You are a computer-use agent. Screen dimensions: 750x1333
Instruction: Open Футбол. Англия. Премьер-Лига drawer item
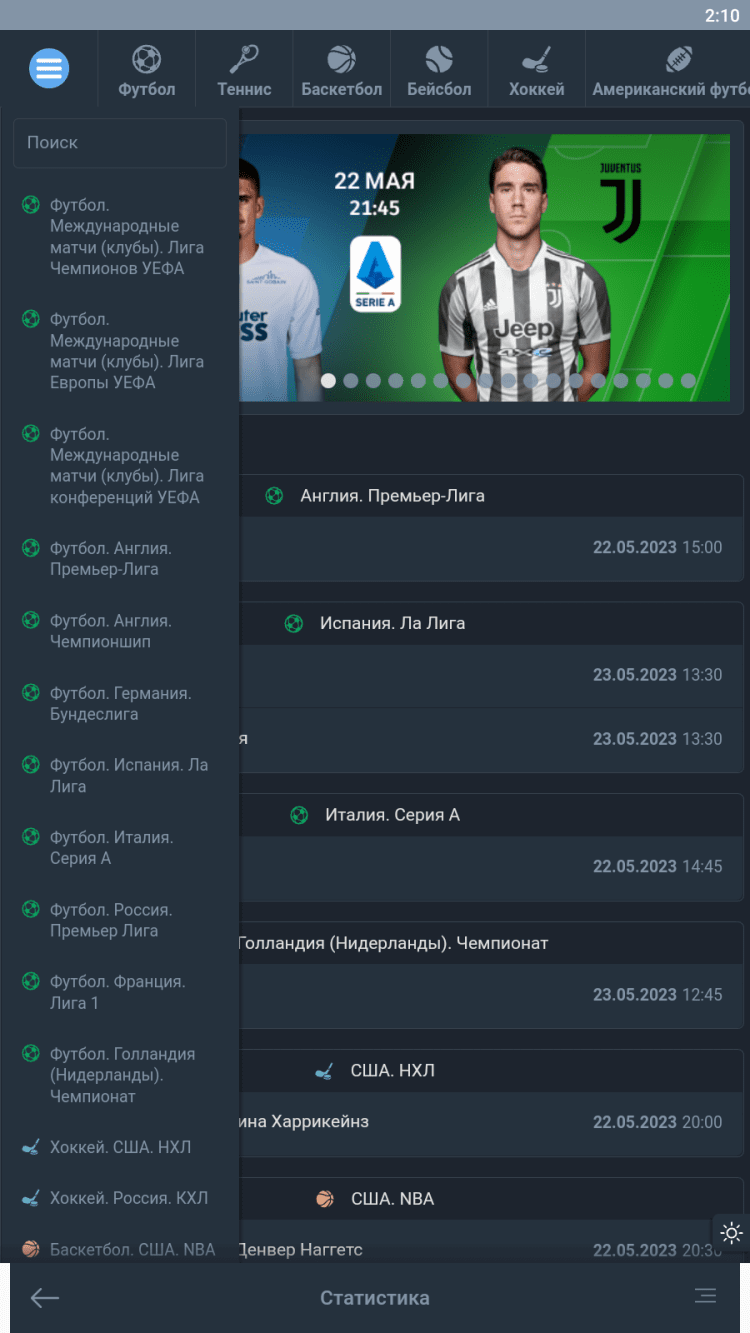click(x=110, y=559)
